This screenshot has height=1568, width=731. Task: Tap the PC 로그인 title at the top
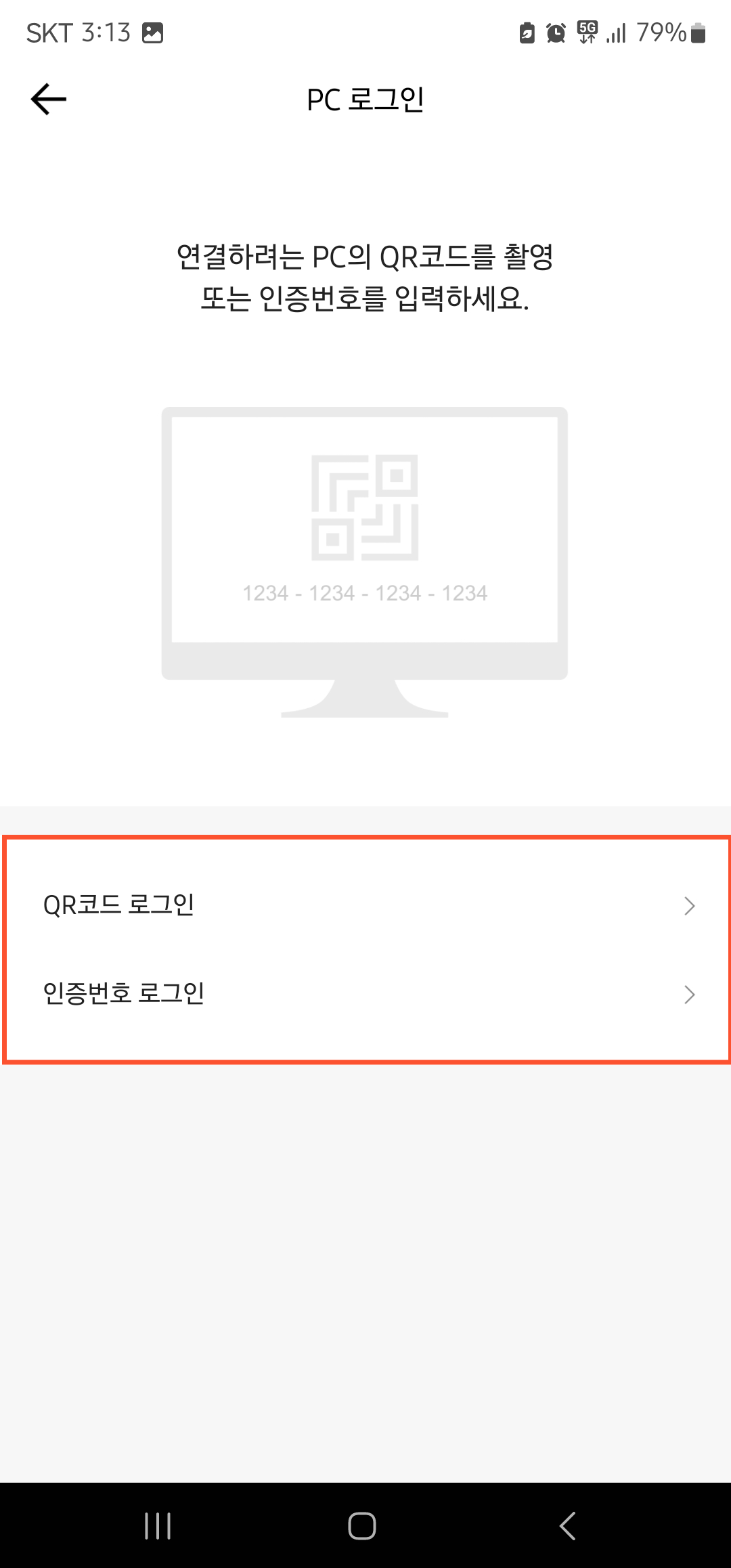(365, 98)
